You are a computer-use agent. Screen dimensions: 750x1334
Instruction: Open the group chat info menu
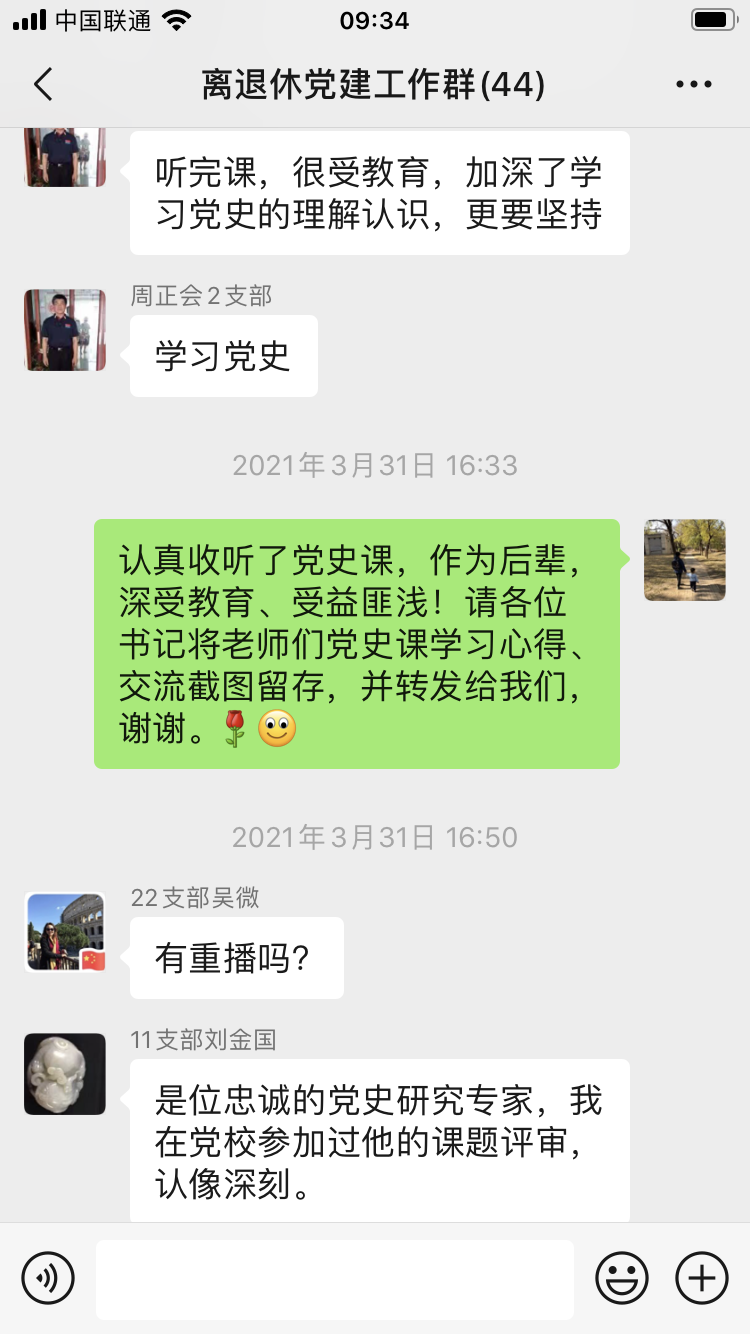click(693, 85)
